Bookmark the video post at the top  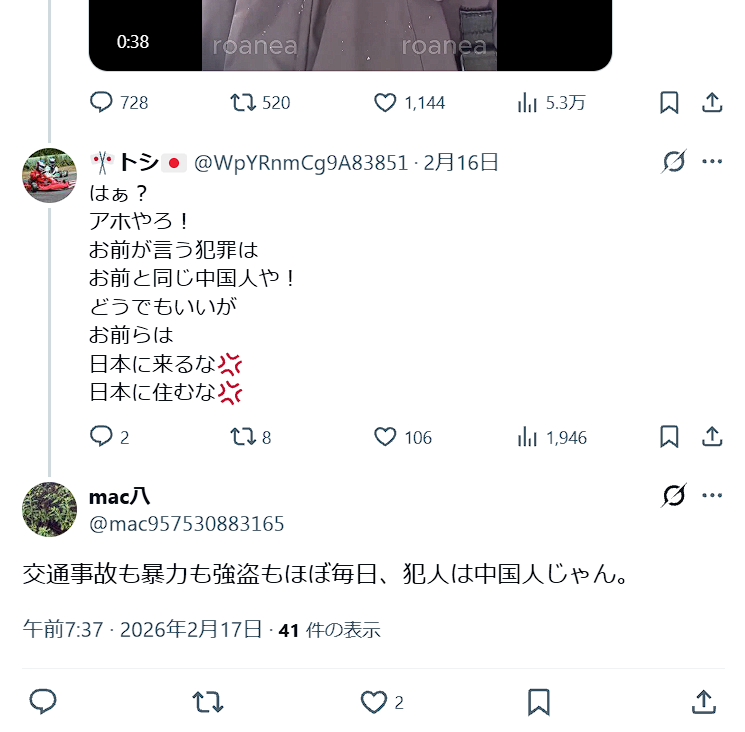pos(670,102)
